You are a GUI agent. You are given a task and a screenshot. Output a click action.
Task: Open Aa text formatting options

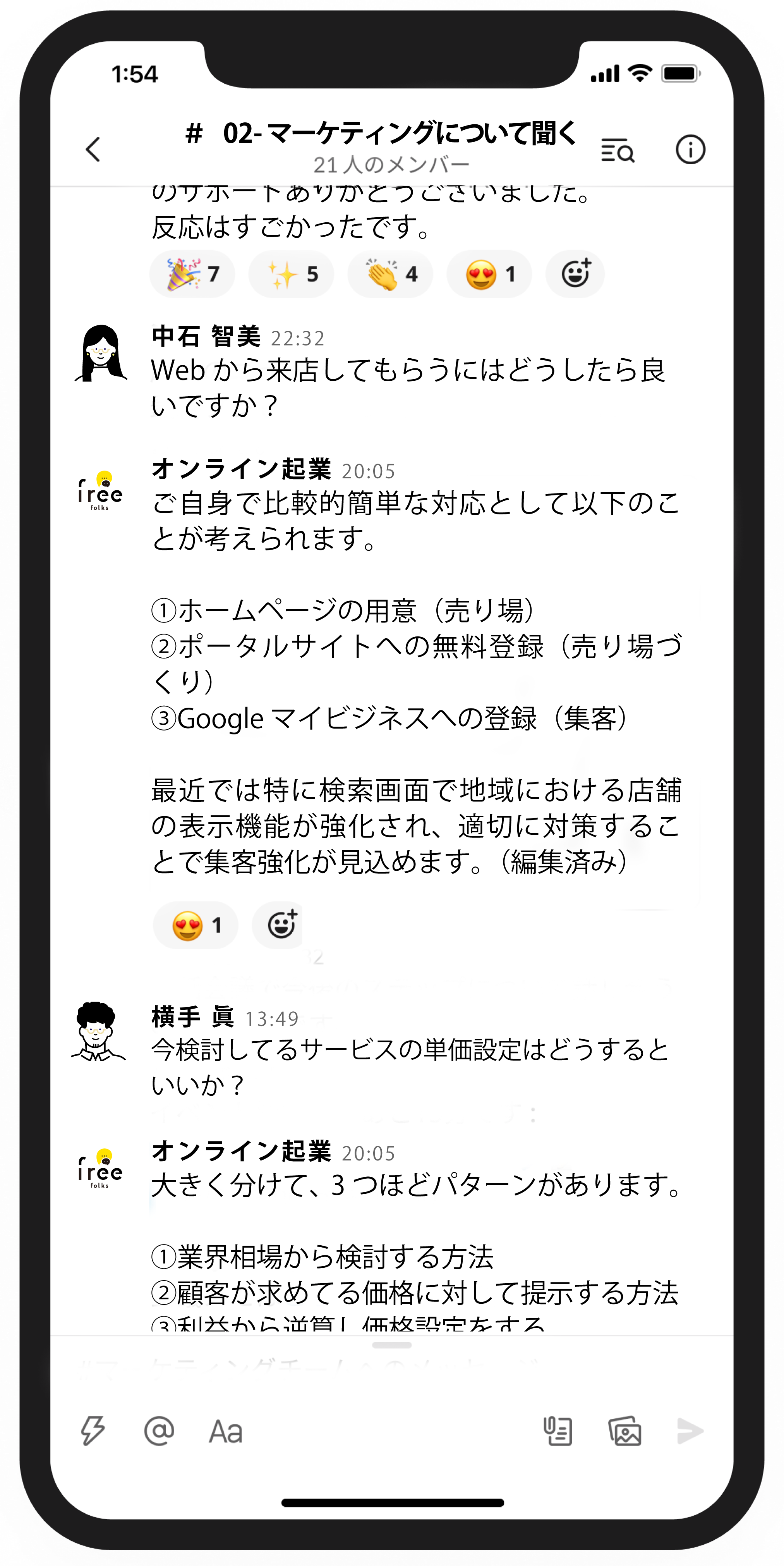tap(226, 1432)
